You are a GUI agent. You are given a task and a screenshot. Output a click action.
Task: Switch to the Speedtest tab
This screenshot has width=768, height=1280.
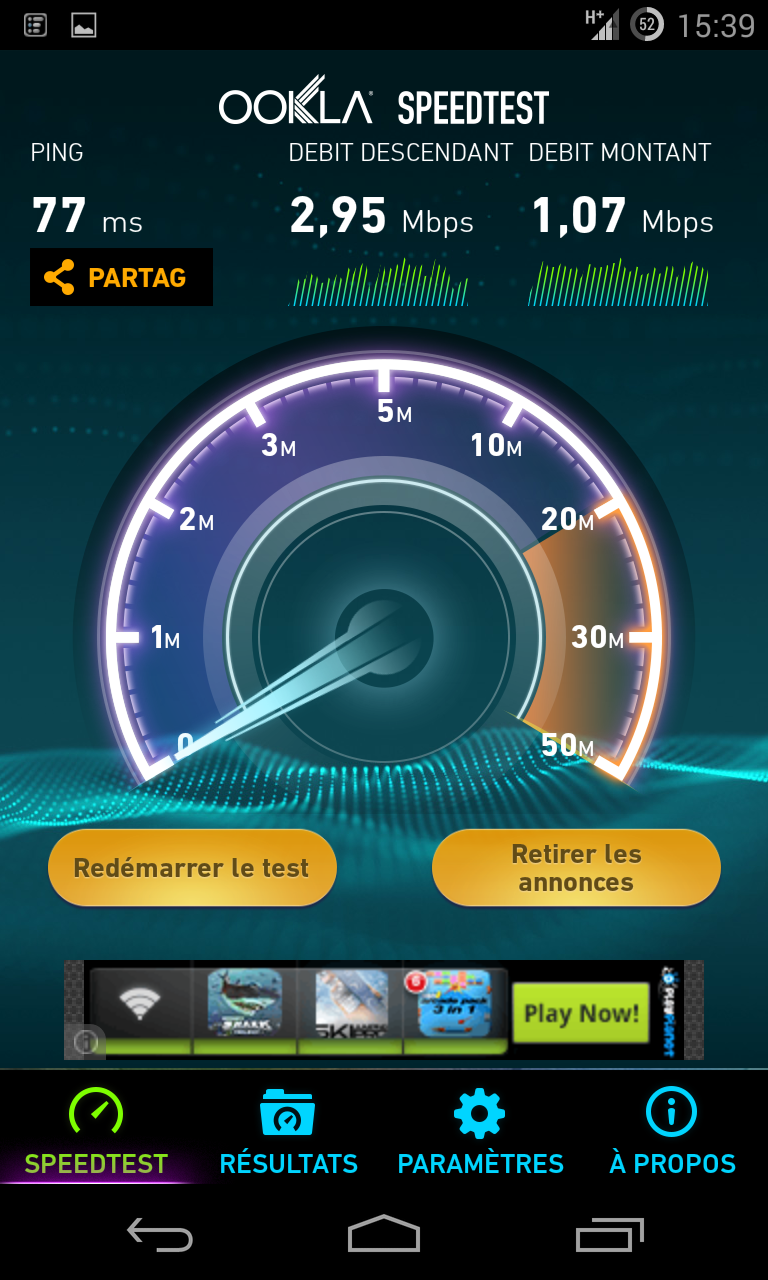(96, 1131)
